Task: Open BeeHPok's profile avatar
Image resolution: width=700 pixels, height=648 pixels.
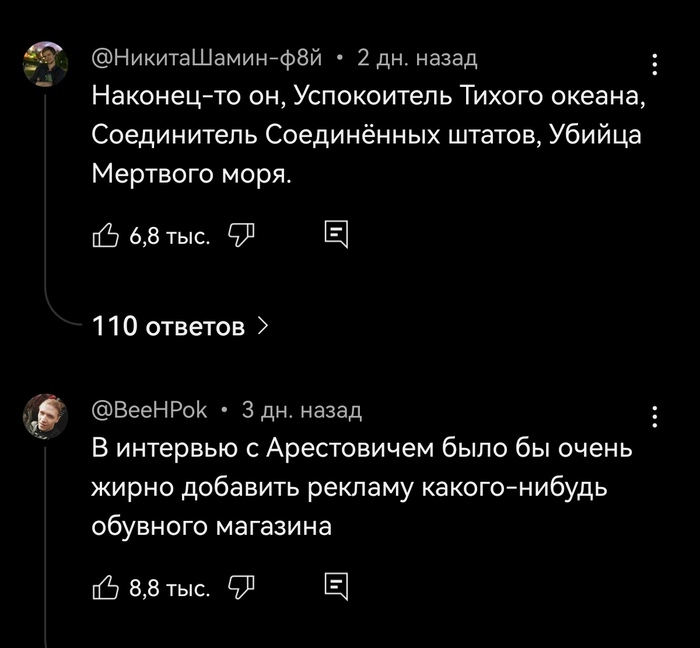Action: coord(46,416)
